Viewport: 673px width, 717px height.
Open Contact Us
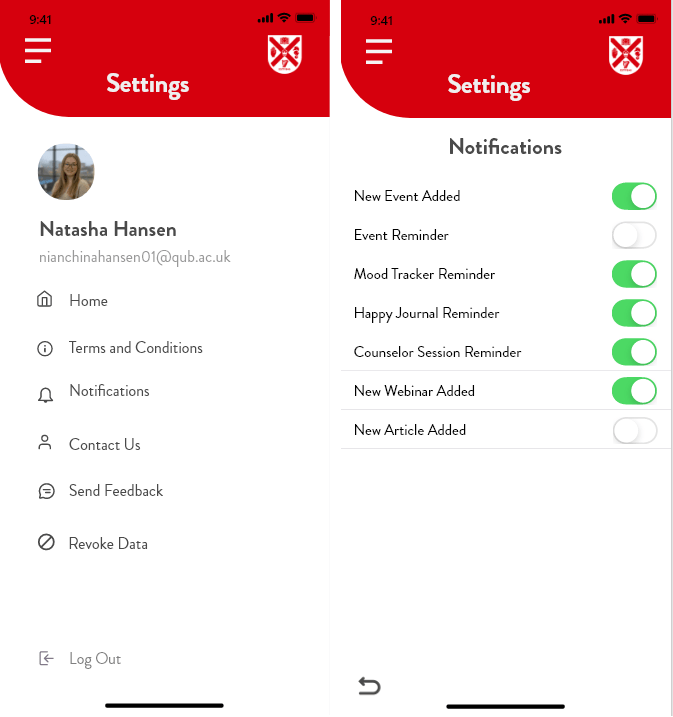click(104, 445)
